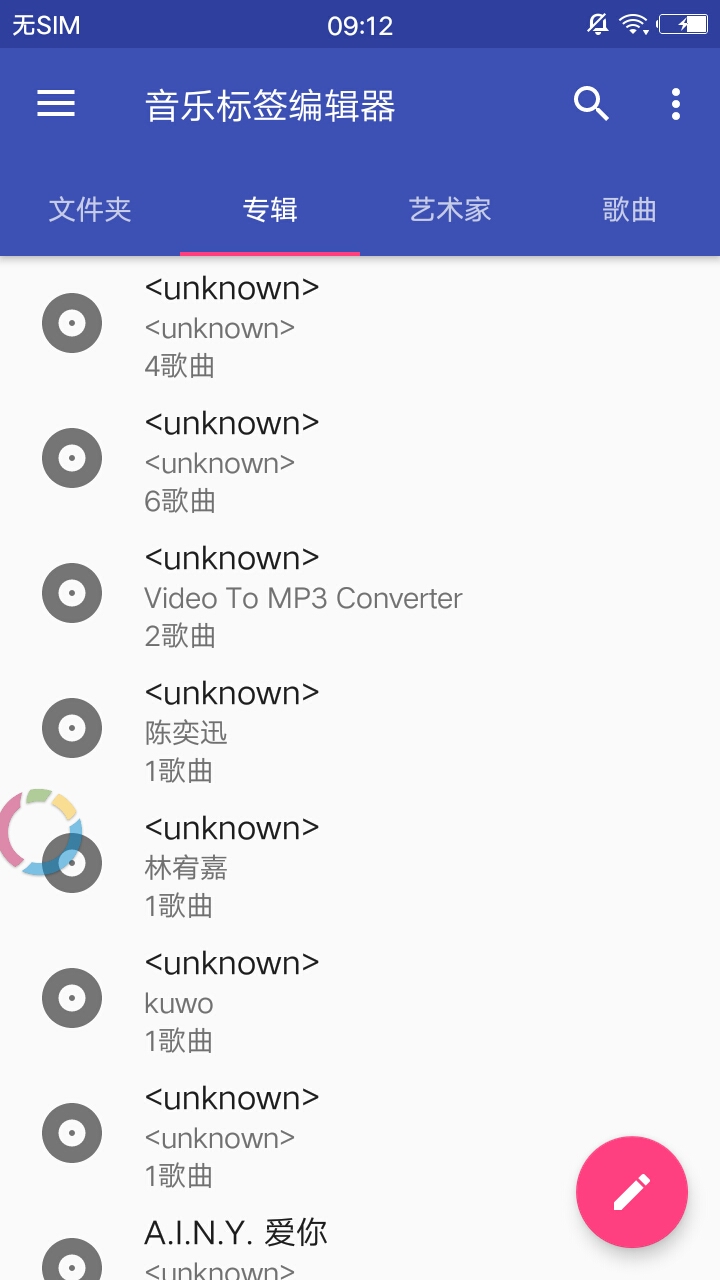Tap the pink pencil edit button
The image size is (720, 1280).
click(632, 1192)
